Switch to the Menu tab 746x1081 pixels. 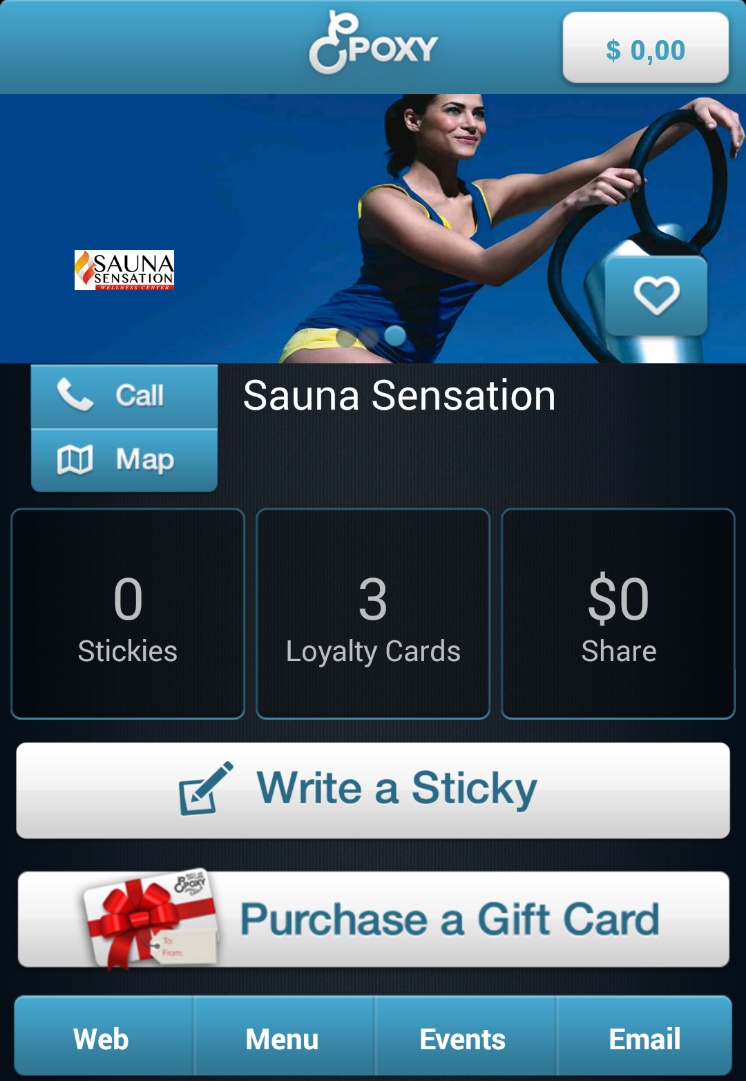(282, 1039)
